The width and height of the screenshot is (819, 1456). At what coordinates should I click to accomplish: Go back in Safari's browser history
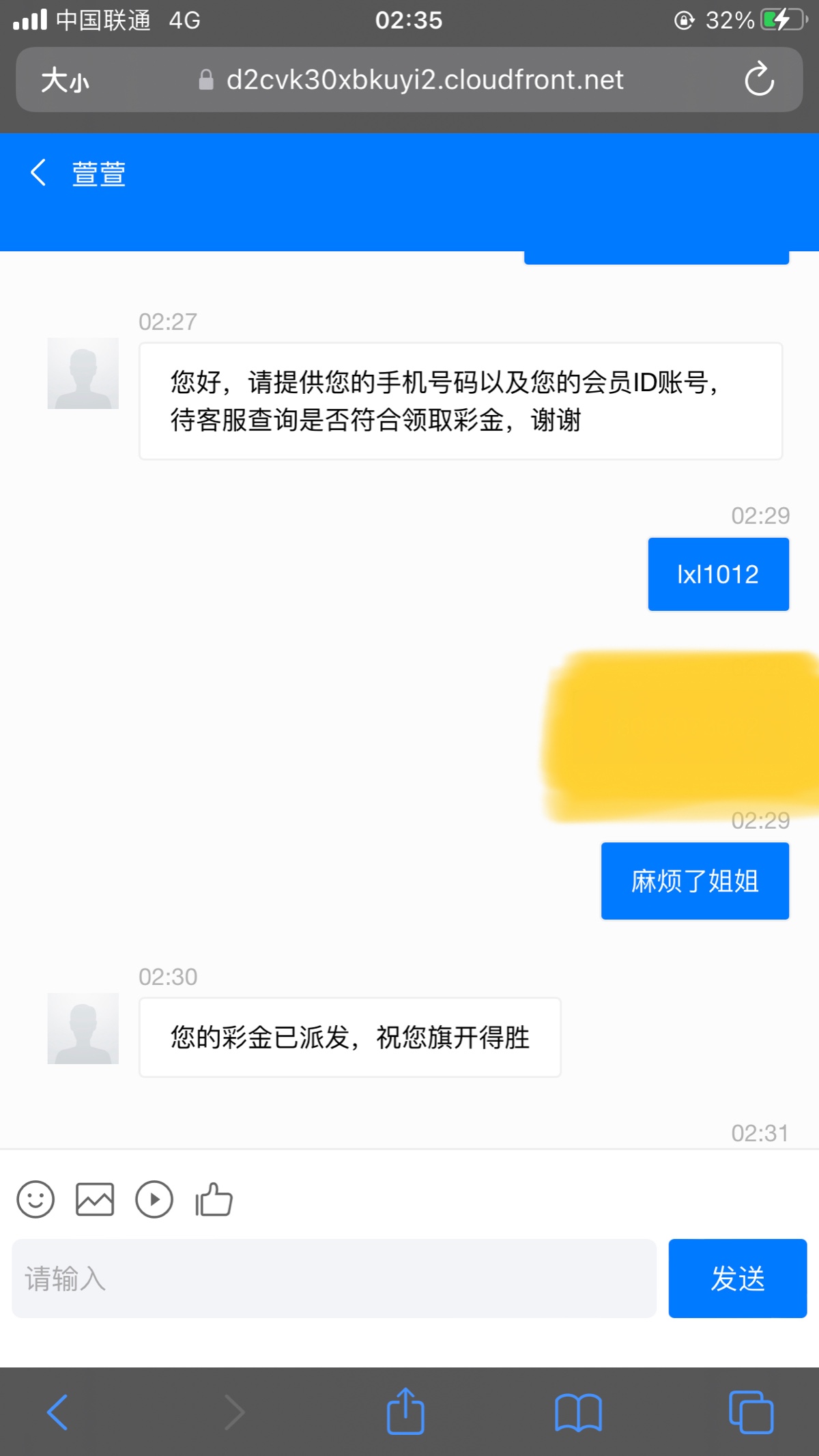coord(57,1412)
